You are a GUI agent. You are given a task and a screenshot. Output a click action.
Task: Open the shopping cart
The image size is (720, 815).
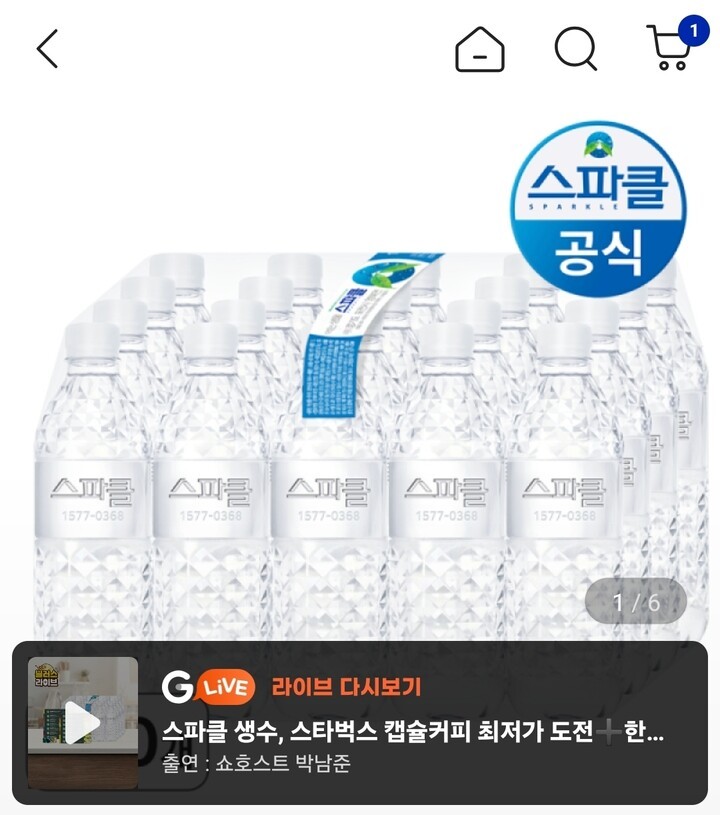pyautogui.click(x=670, y=48)
